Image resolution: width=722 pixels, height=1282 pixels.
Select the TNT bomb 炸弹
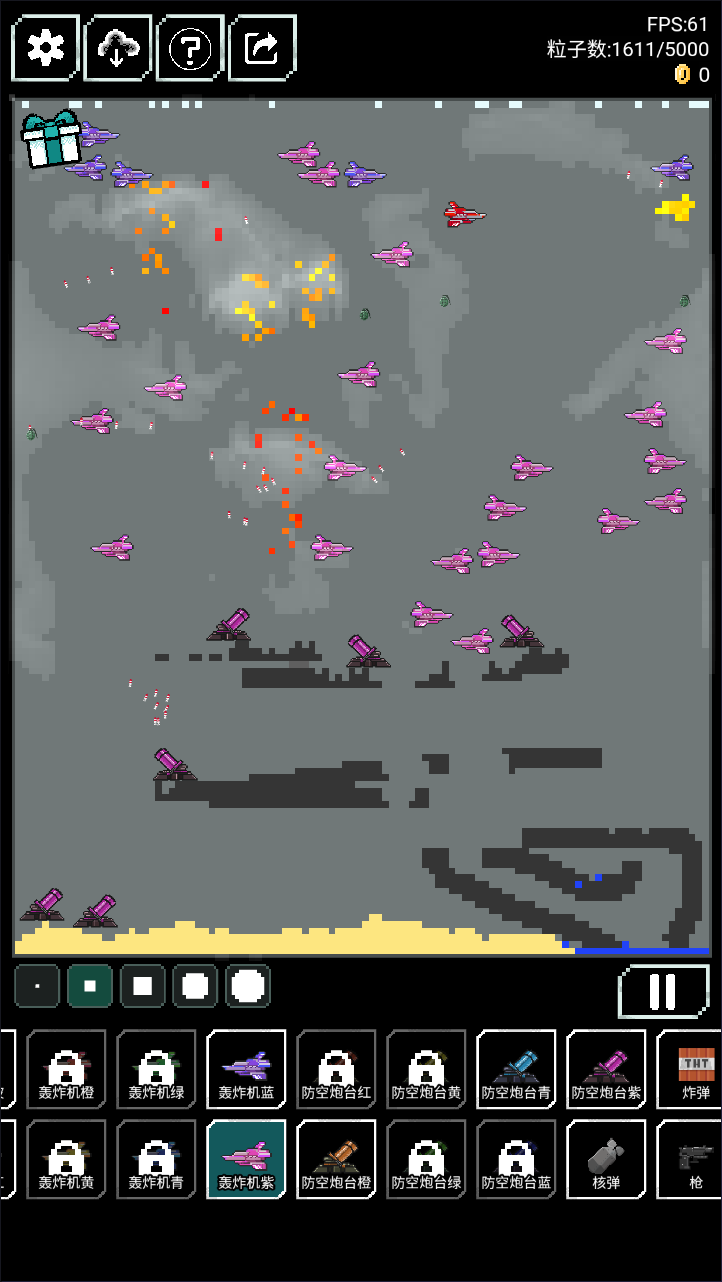(692, 1069)
